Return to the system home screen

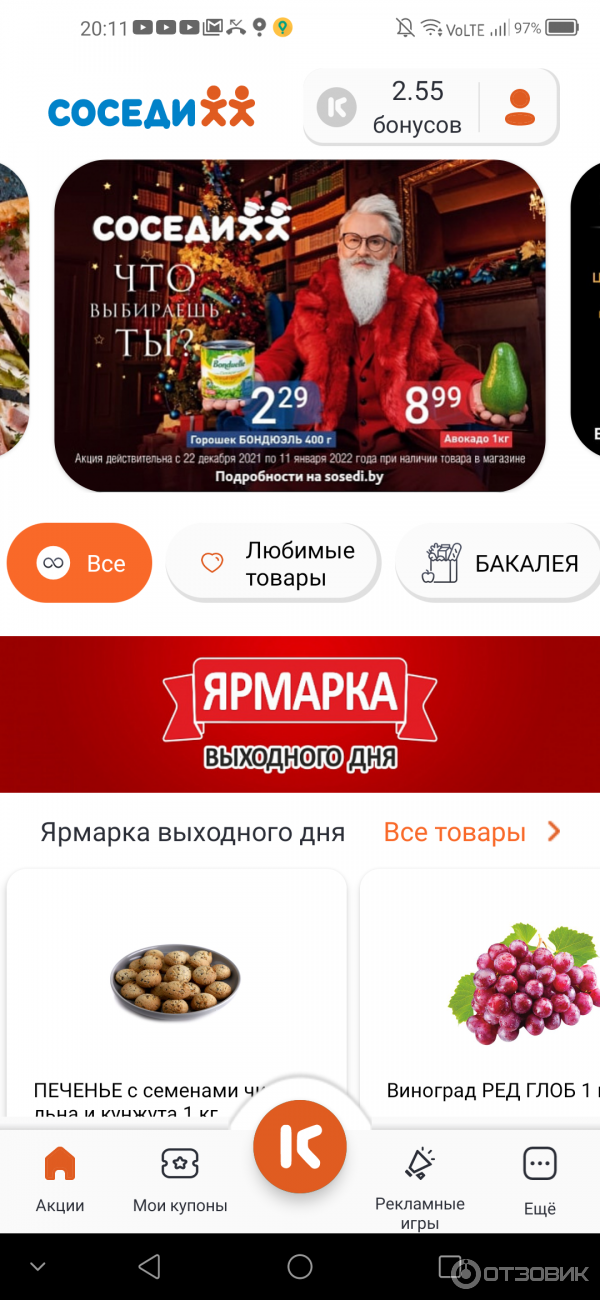pos(300,1267)
